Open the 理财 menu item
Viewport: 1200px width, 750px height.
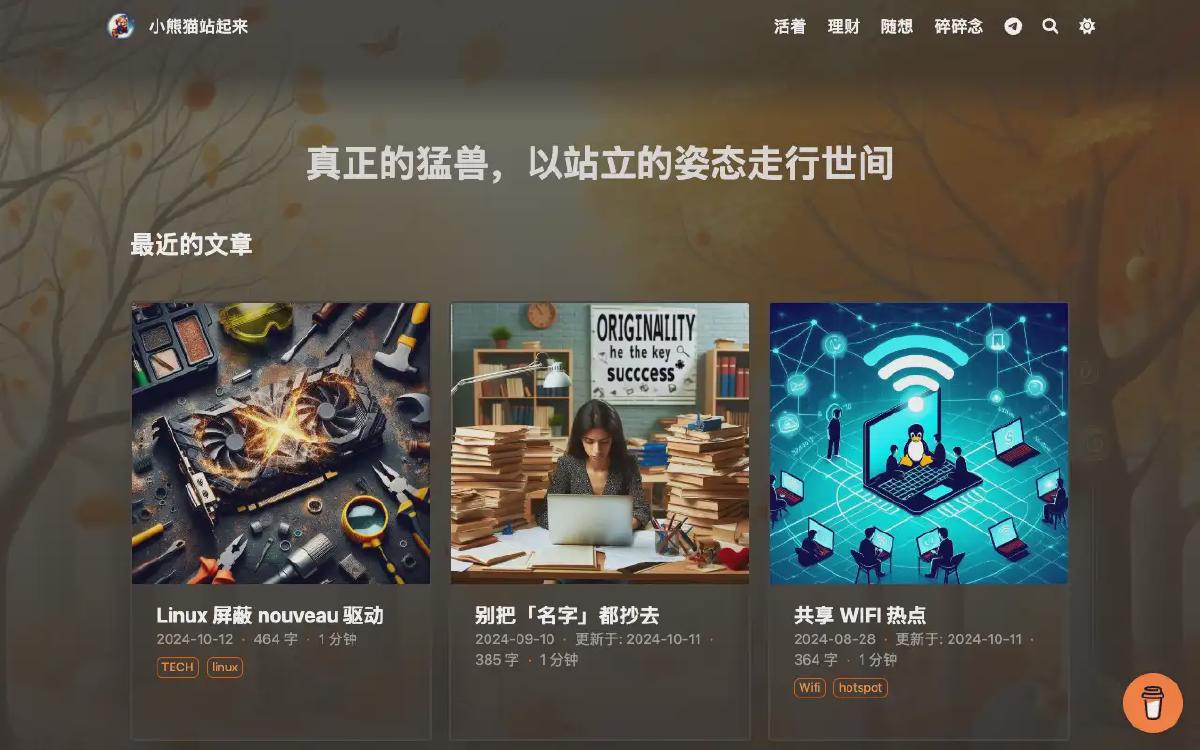[x=843, y=27]
